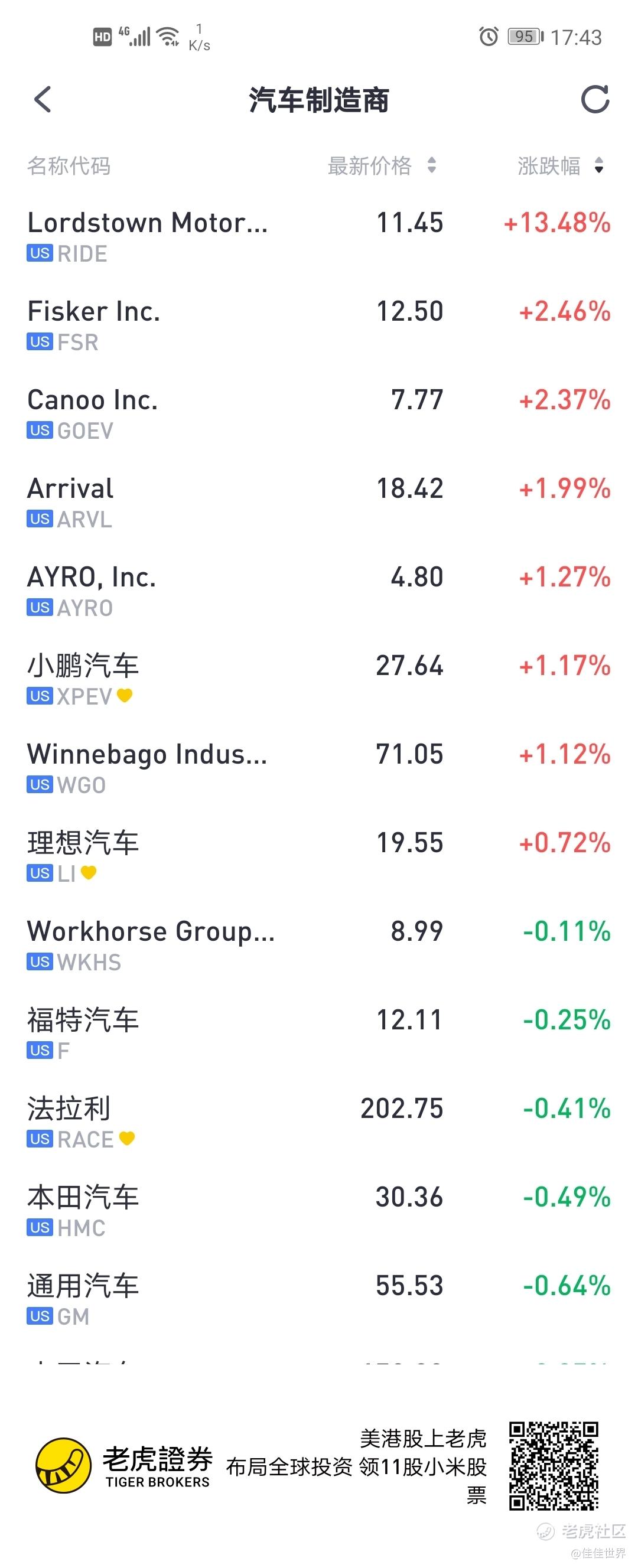View 小鹏汽车 XPEV stock details
The image size is (638, 1568).
319,679
